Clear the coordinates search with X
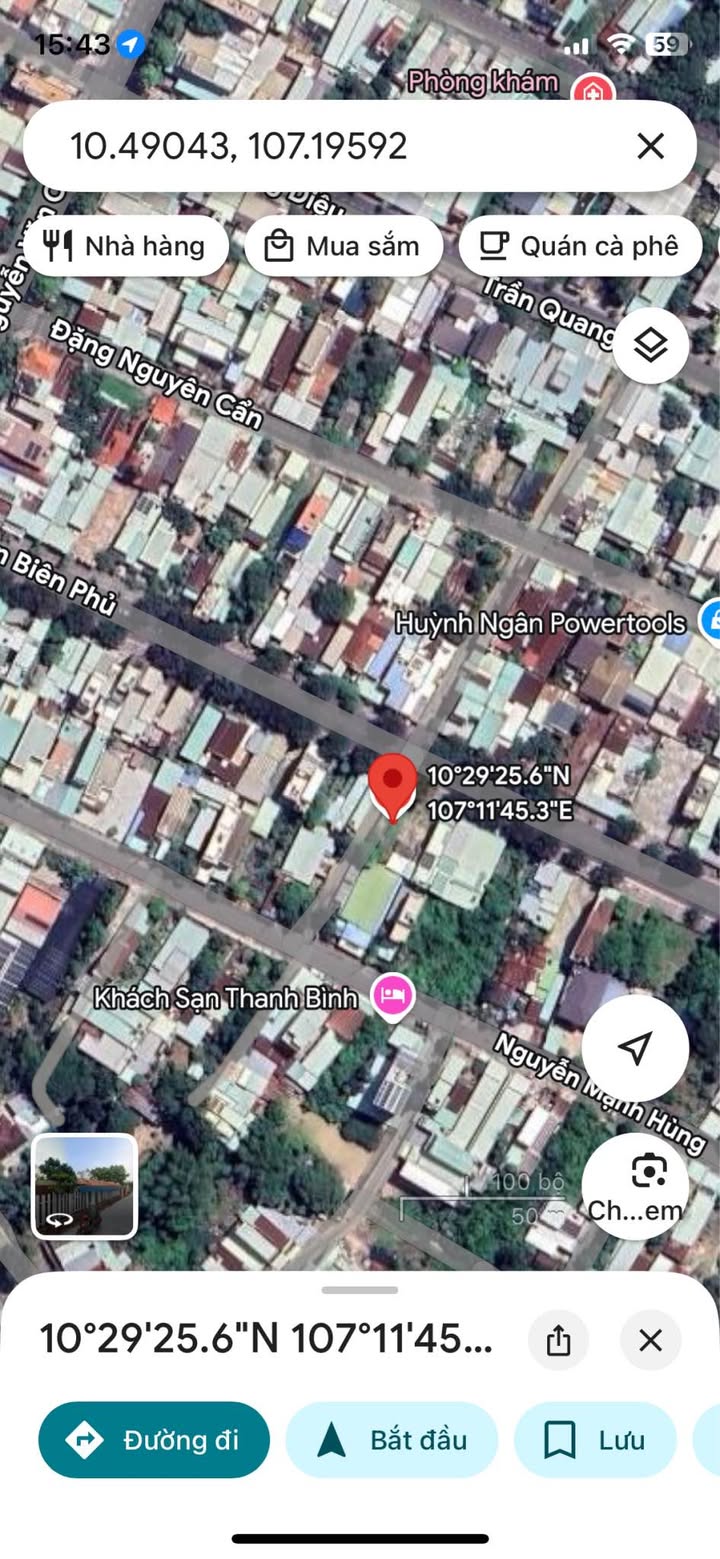The width and height of the screenshot is (720, 1559). click(x=650, y=147)
